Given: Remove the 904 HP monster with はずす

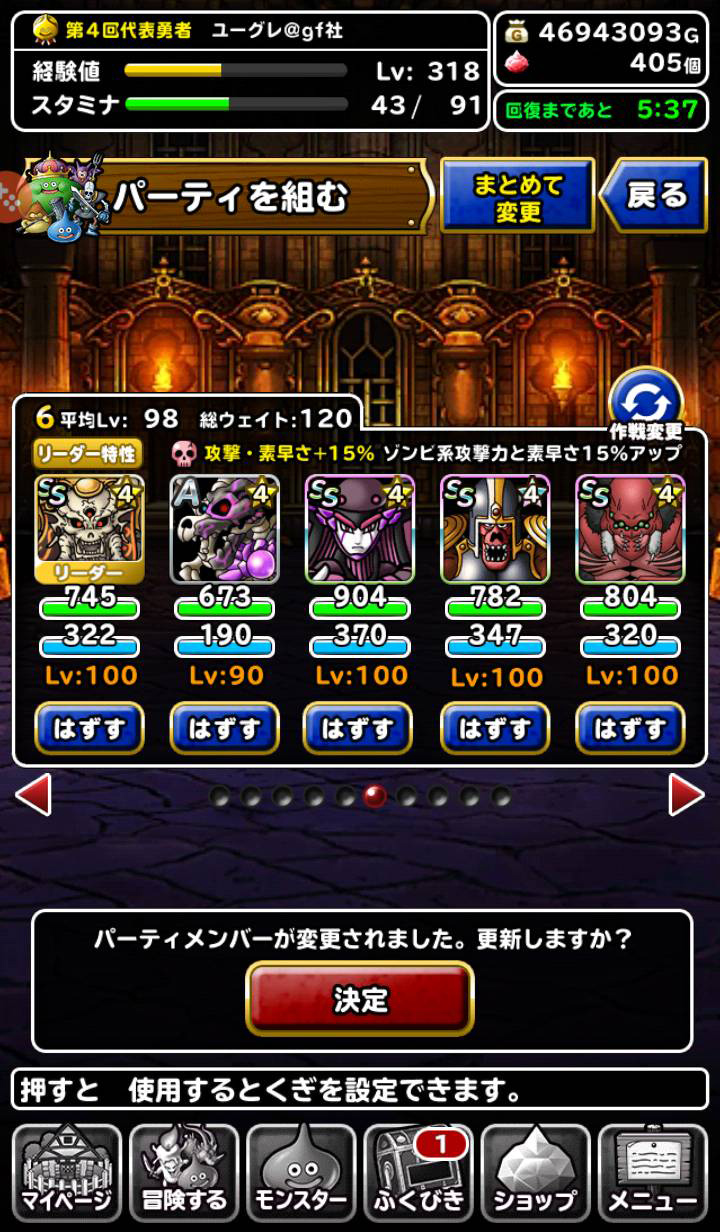Looking at the screenshot, I should click(359, 728).
